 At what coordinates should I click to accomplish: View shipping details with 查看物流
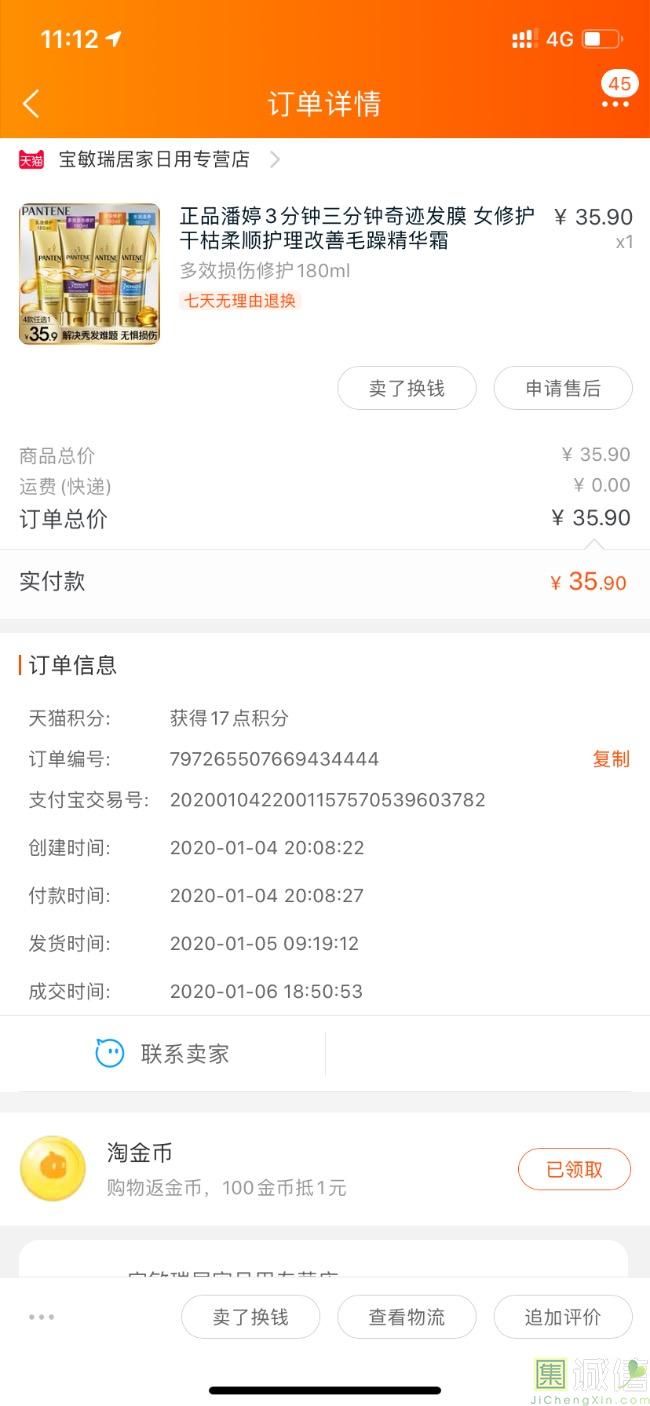[407, 1317]
